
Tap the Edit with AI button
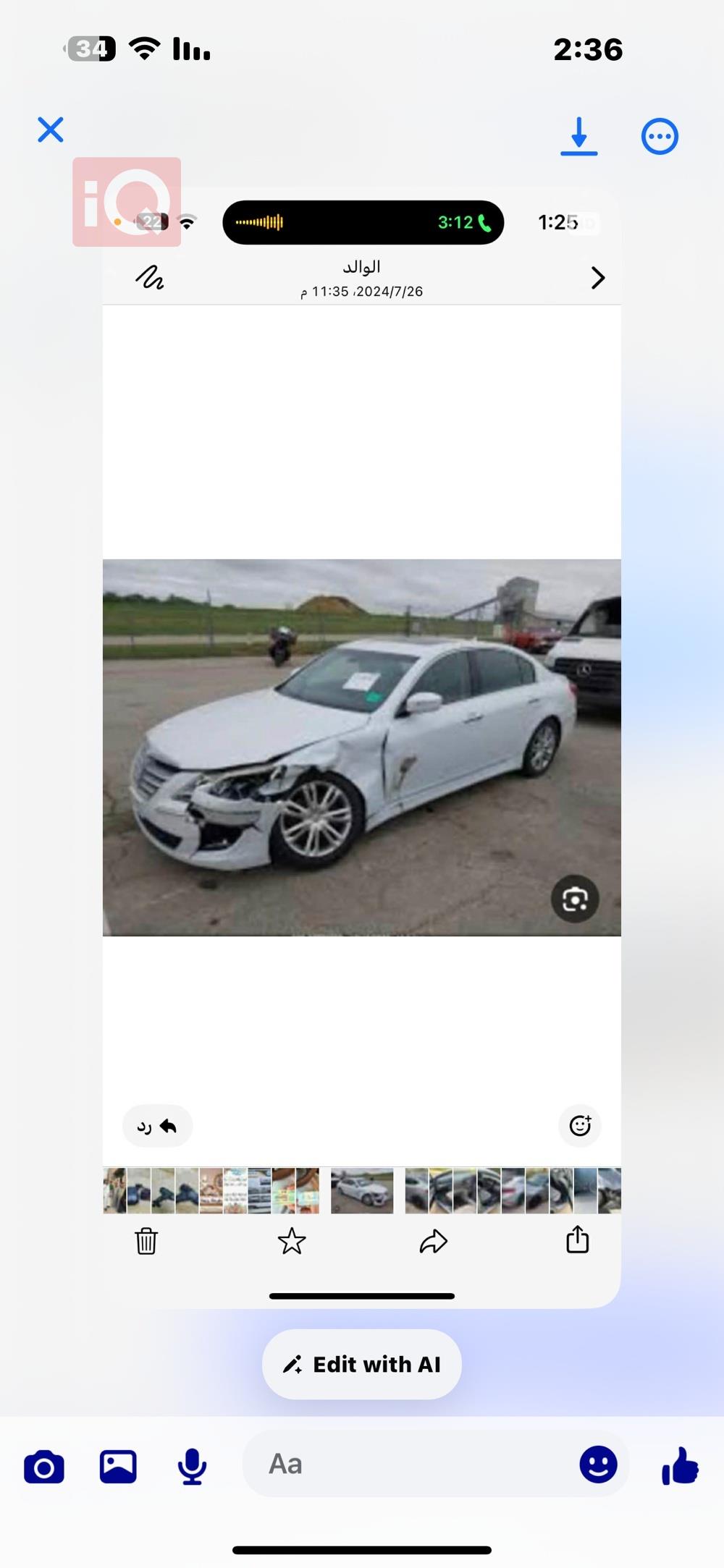[362, 1364]
